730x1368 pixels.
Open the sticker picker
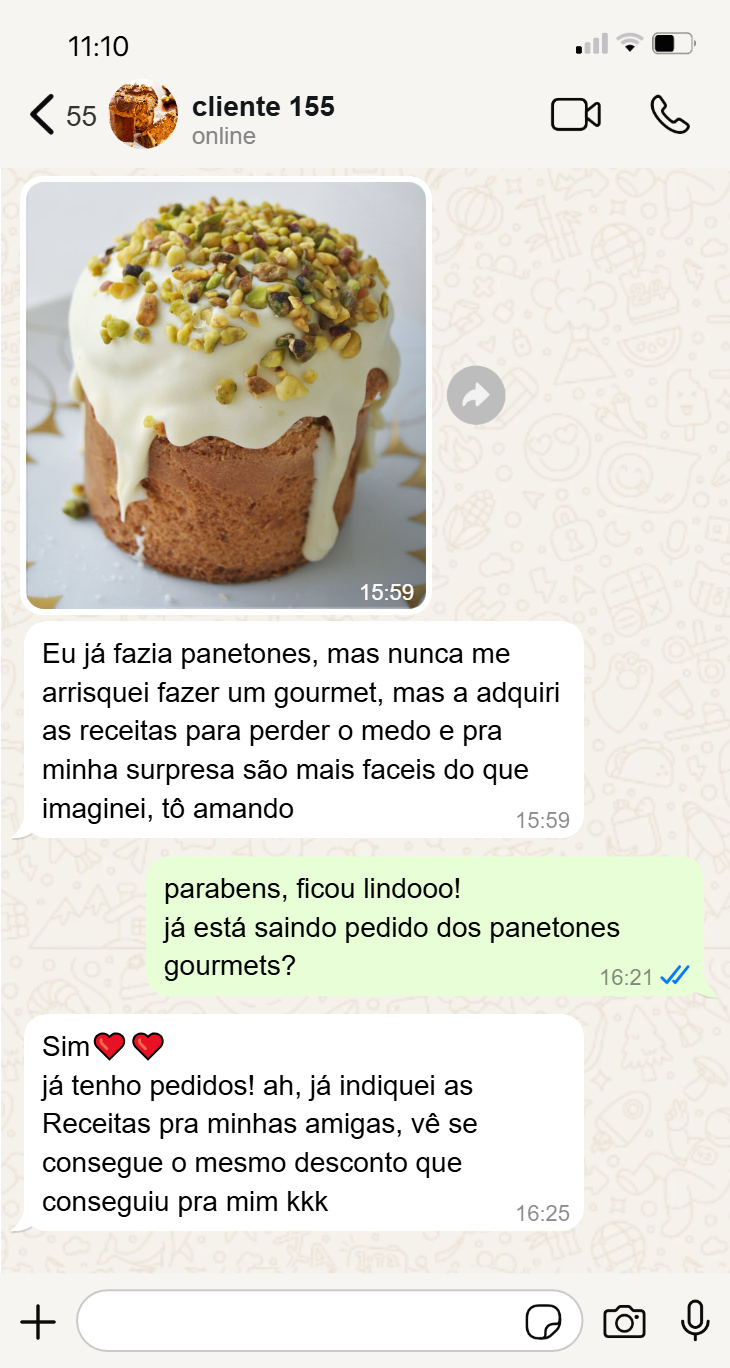coord(543,1322)
